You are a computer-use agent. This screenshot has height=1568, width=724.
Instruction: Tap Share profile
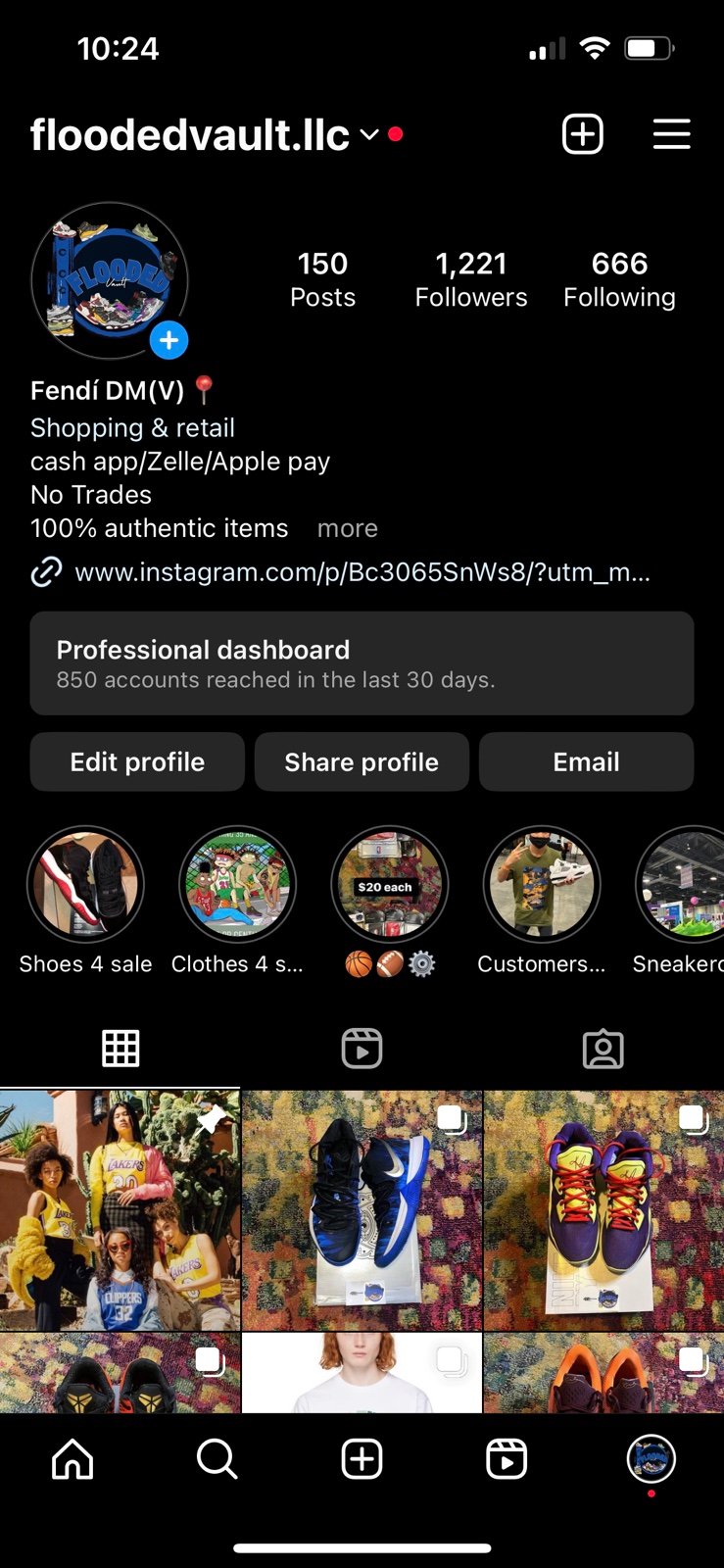click(x=362, y=761)
